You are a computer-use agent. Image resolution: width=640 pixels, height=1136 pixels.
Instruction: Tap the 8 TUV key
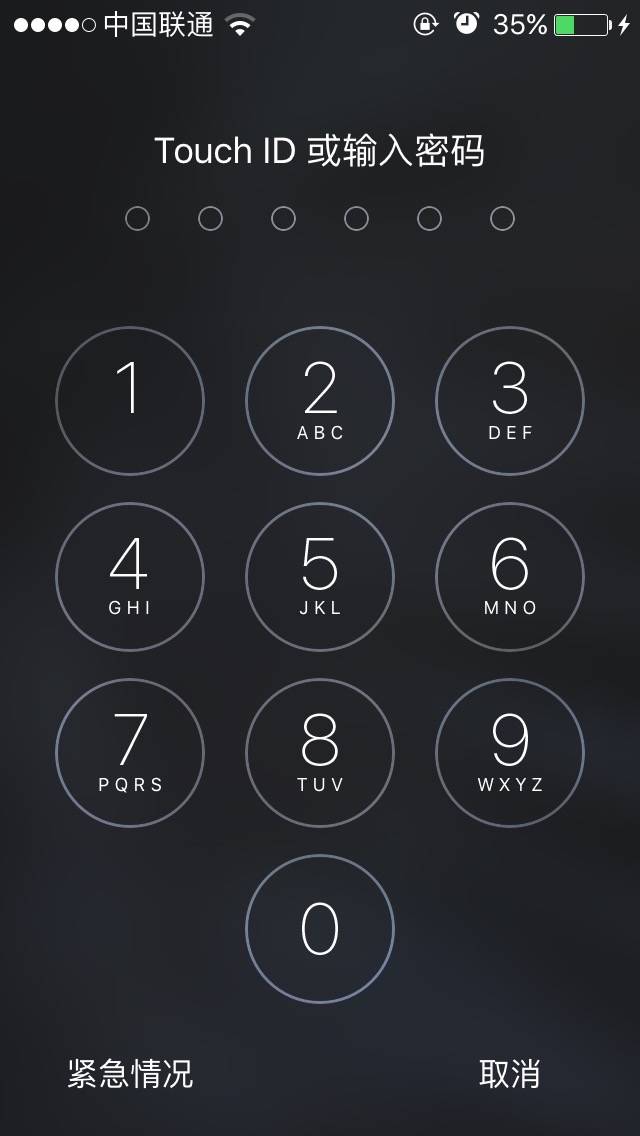pos(320,753)
